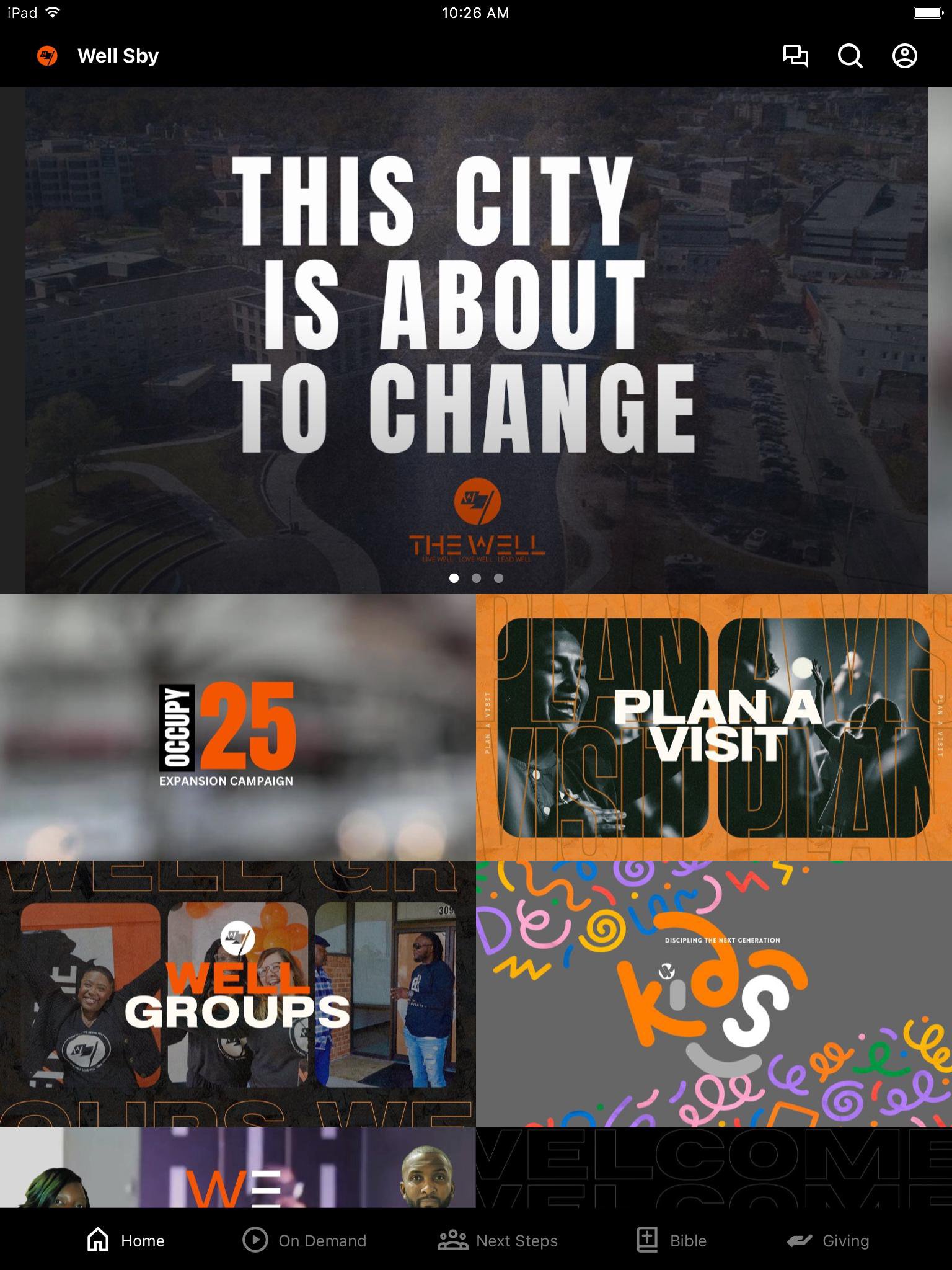The height and width of the screenshot is (1270, 952).
Task: Open the user profile icon
Action: click(904, 56)
